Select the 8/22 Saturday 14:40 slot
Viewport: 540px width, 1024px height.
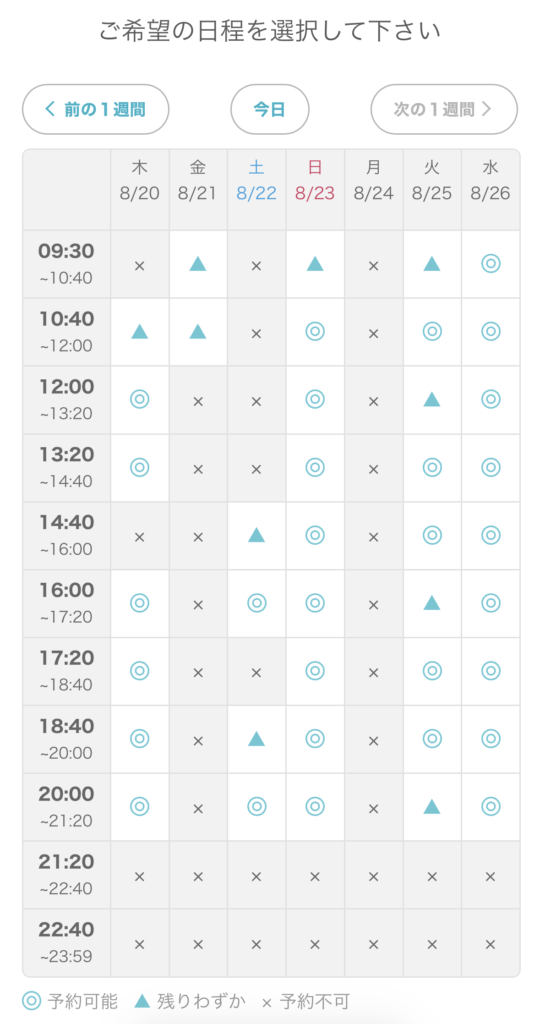click(x=257, y=536)
